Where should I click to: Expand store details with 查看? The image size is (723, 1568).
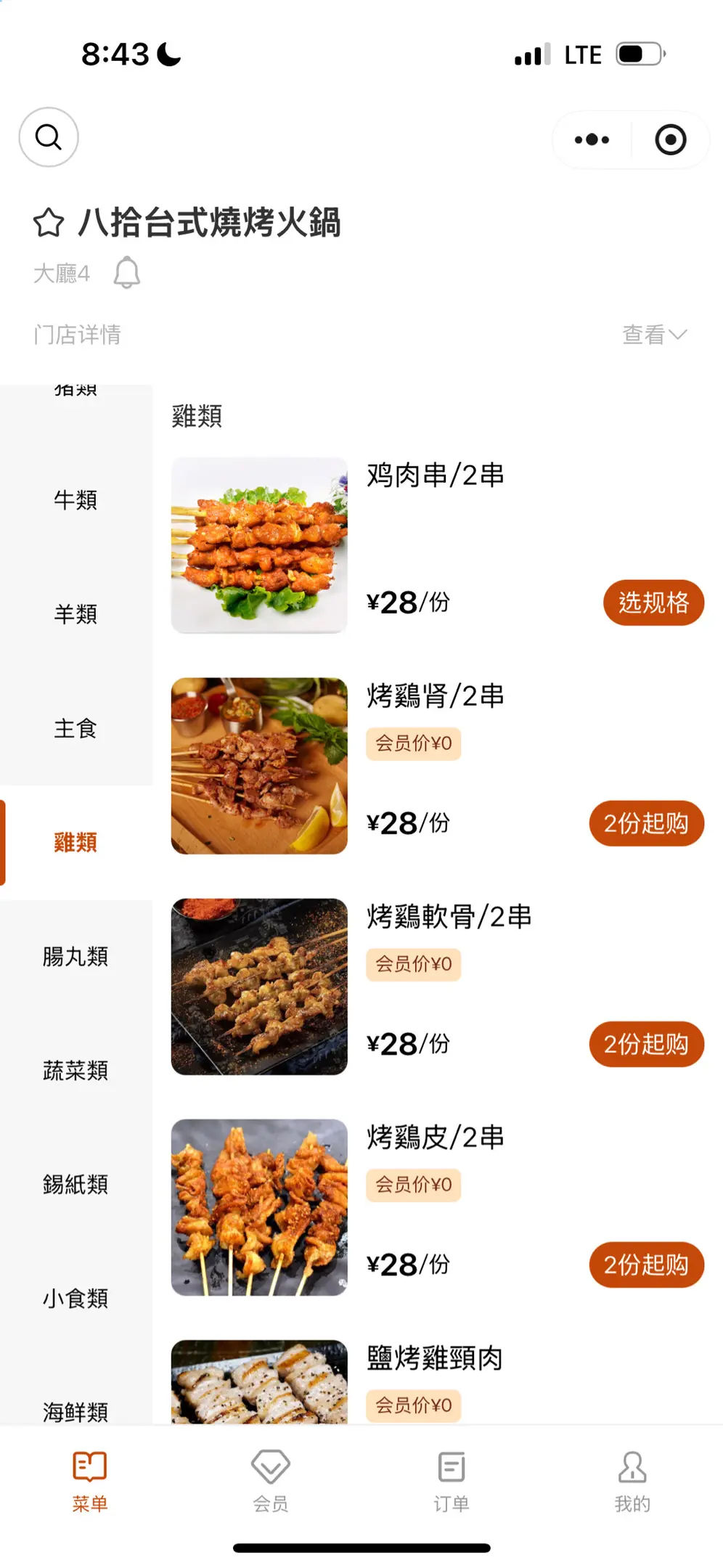pyautogui.click(x=653, y=335)
